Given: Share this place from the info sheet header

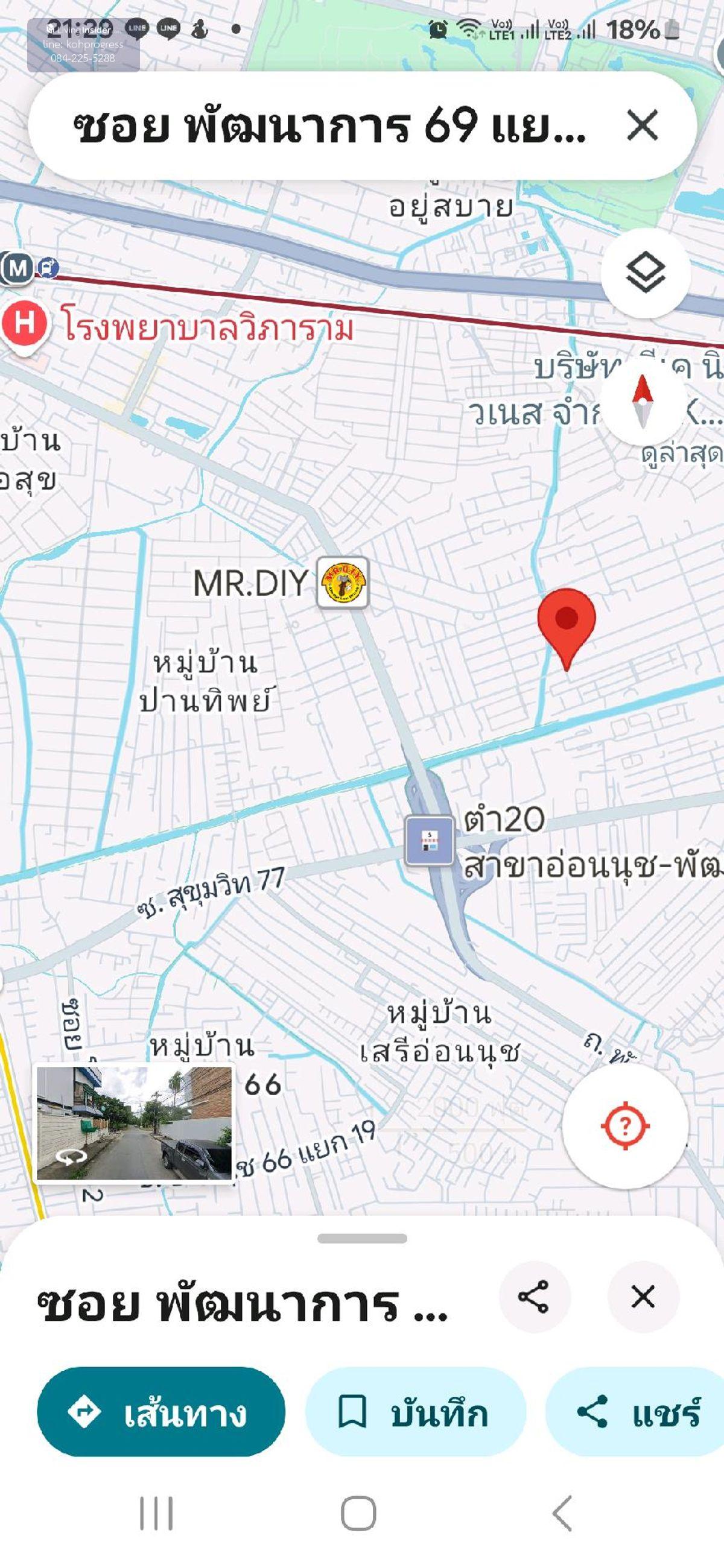Looking at the screenshot, I should (x=533, y=1297).
